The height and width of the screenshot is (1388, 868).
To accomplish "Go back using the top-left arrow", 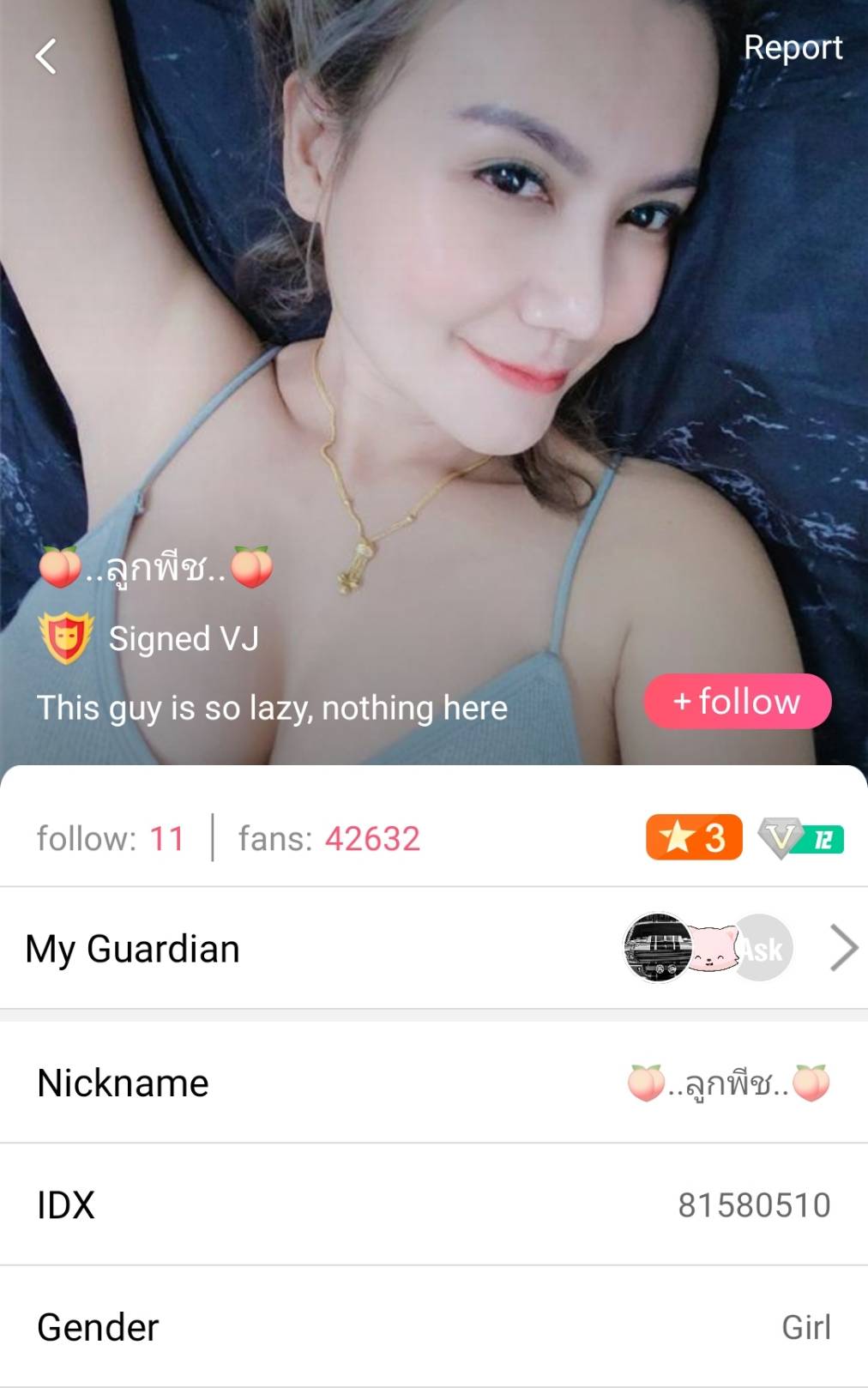I will point(46,57).
